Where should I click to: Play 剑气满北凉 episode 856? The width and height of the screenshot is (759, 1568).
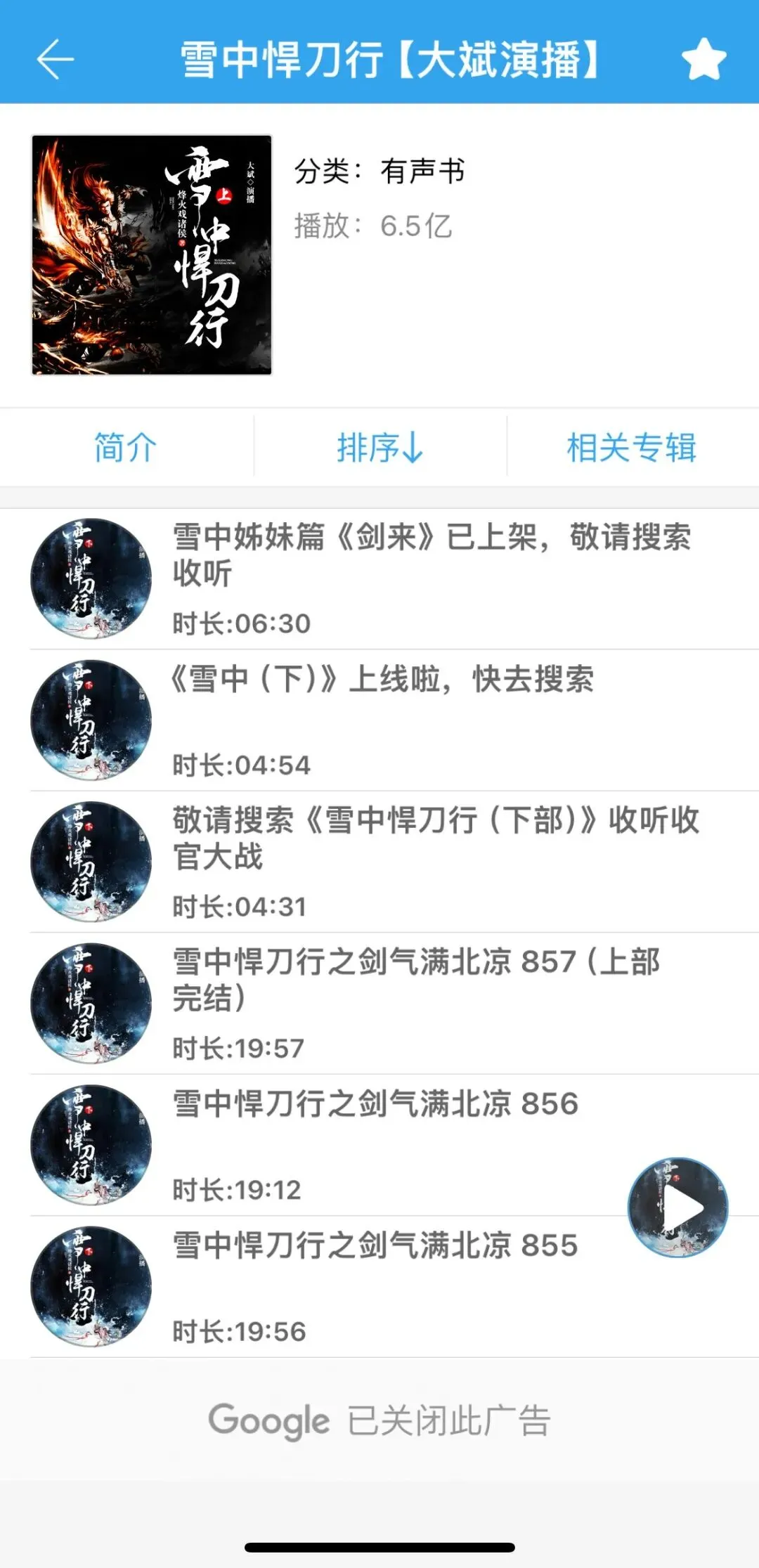375,1104
